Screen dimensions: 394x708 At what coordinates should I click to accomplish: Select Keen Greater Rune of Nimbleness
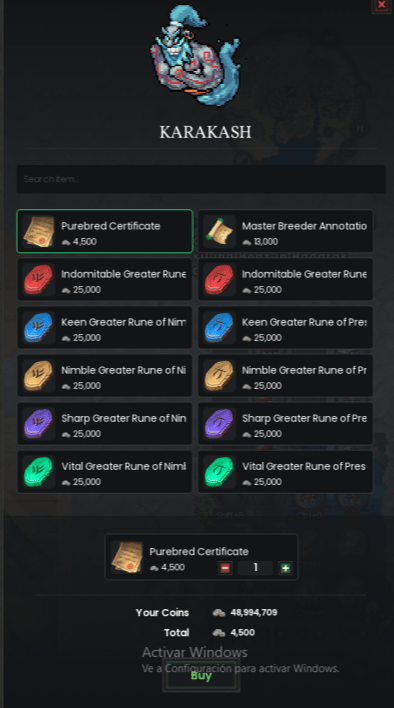[105, 327]
